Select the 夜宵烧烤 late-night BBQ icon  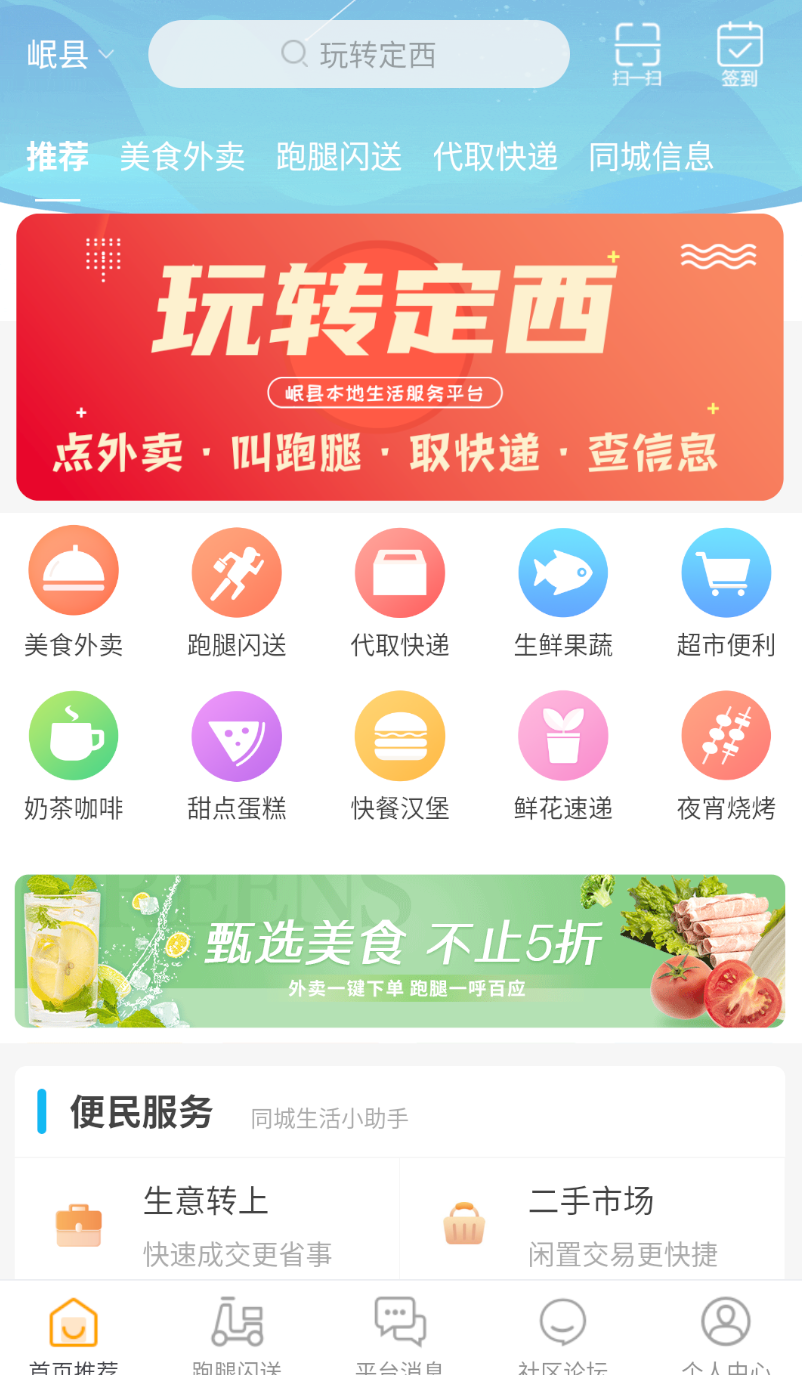point(726,735)
